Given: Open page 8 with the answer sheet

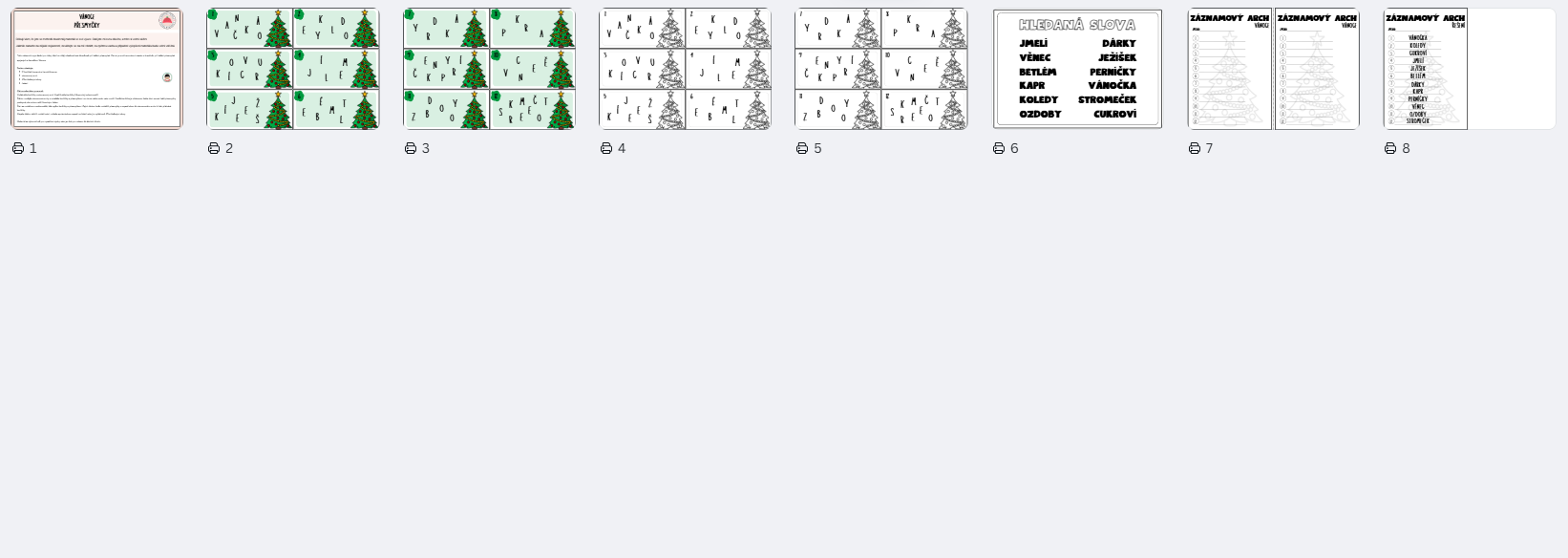Looking at the screenshot, I should [x=1469, y=69].
